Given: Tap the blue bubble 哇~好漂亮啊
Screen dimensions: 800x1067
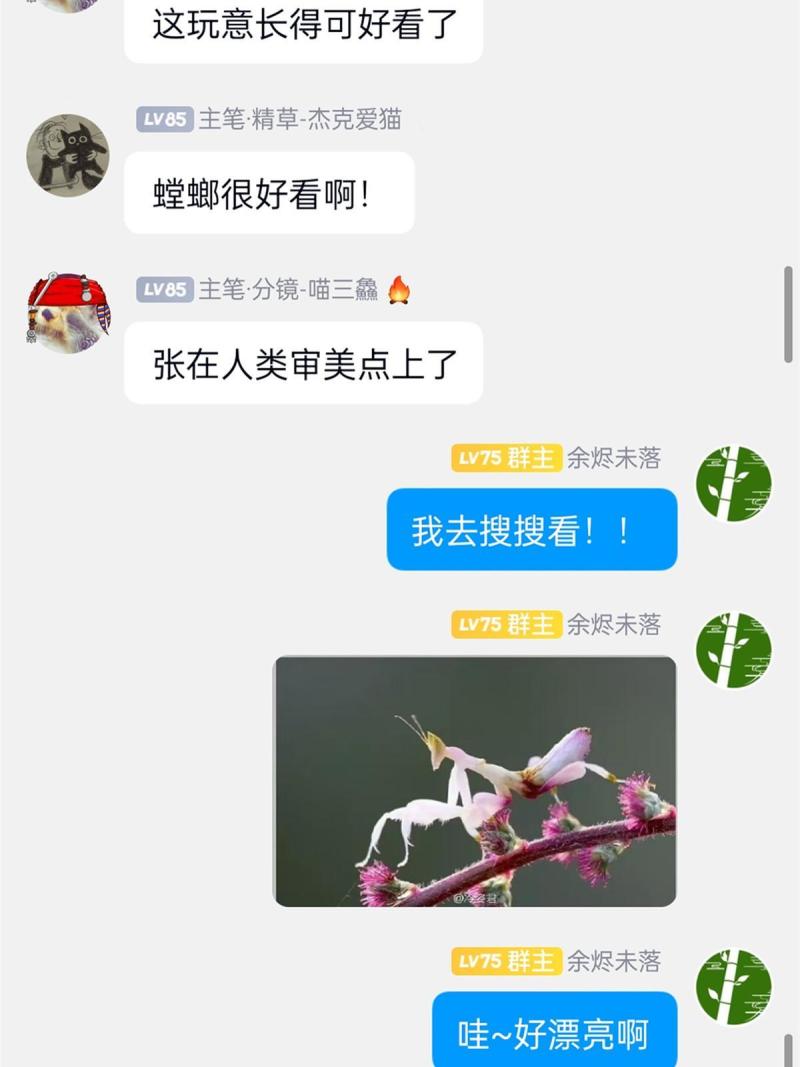Looking at the screenshot, I should tap(554, 1029).
